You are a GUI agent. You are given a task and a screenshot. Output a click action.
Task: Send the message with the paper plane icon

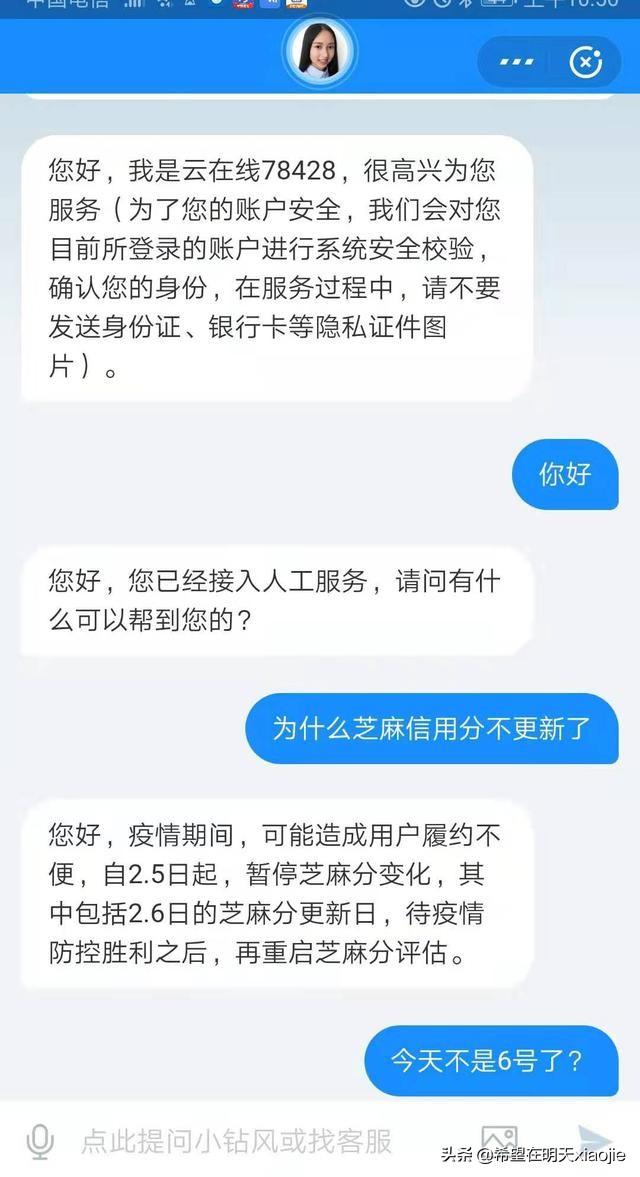596,1137
